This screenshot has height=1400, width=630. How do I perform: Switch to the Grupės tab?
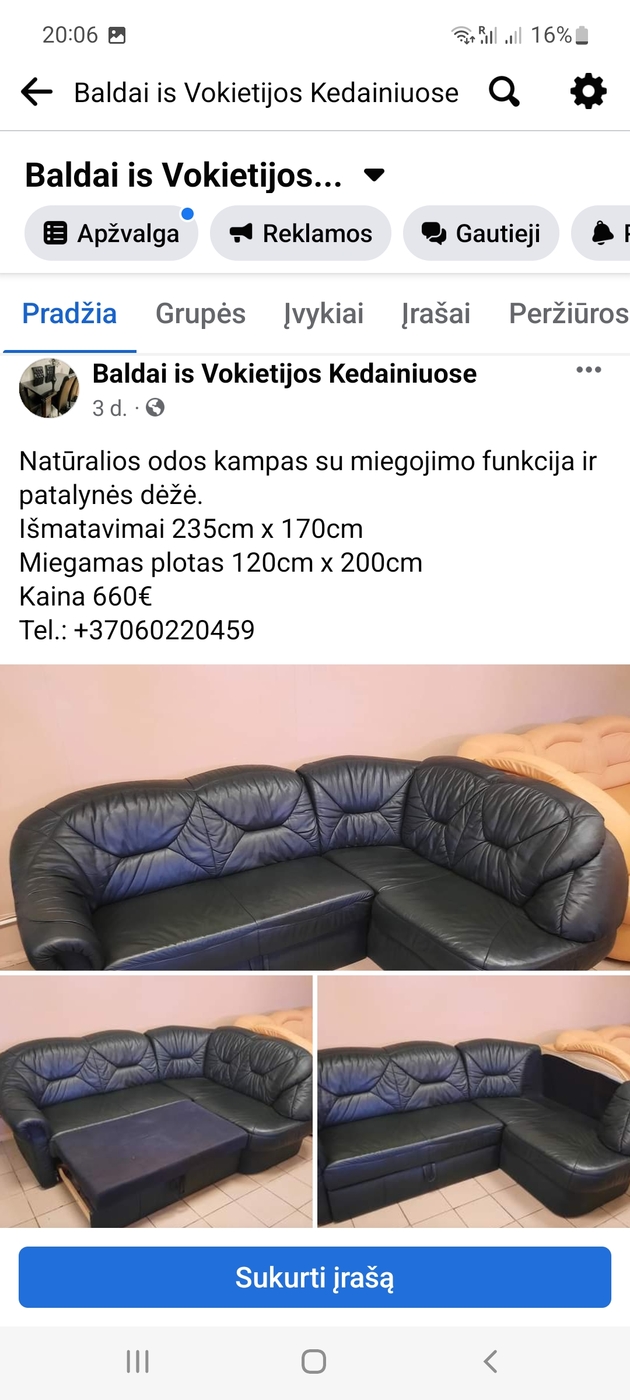click(200, 314)
